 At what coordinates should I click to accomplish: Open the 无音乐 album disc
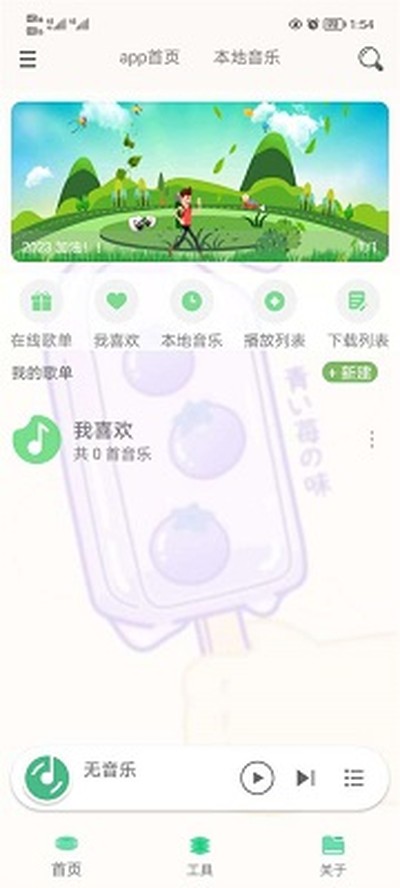point(47,779)
